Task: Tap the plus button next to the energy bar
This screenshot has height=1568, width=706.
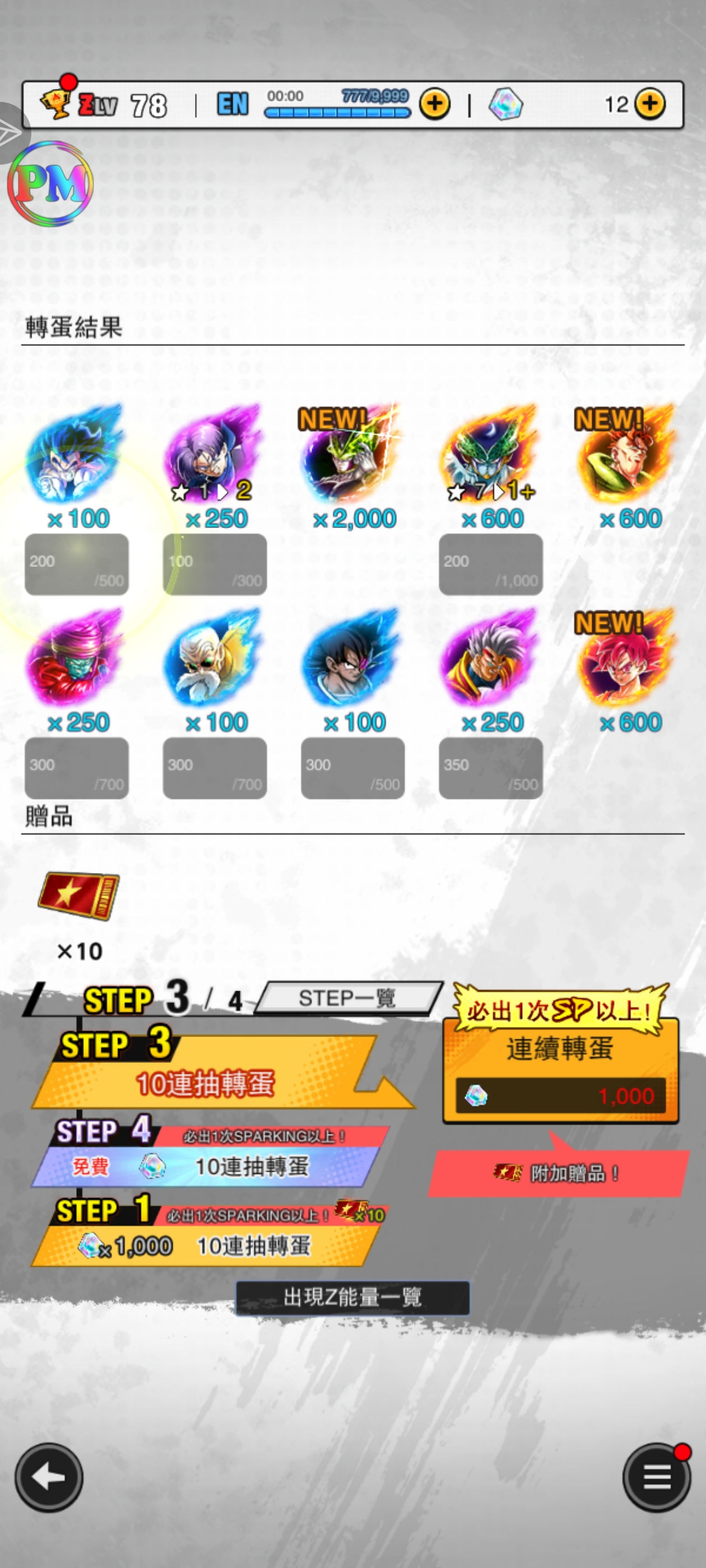Action: click(434, 104)
